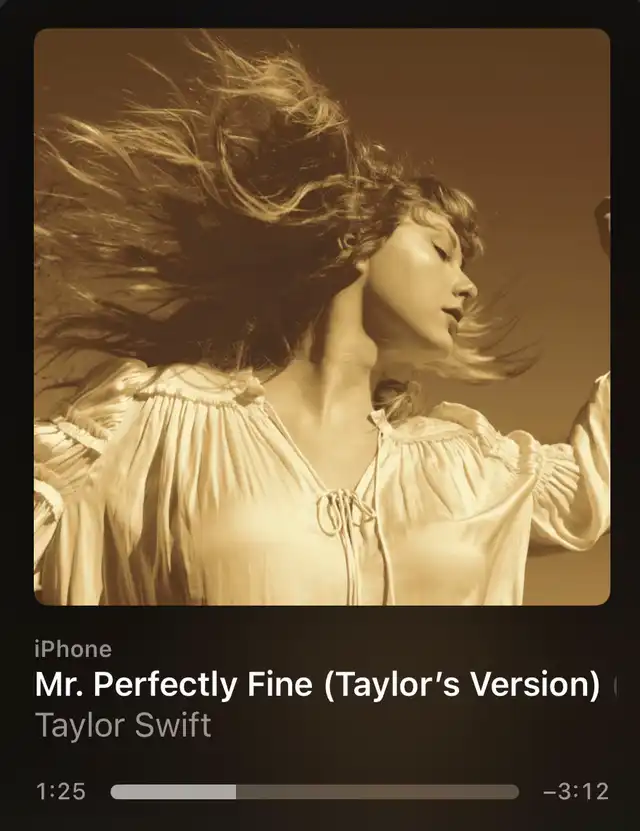Screen dimensions: 640x831
Task: Tap the playback progress bar to seek
Action: [x=315, y=792]
